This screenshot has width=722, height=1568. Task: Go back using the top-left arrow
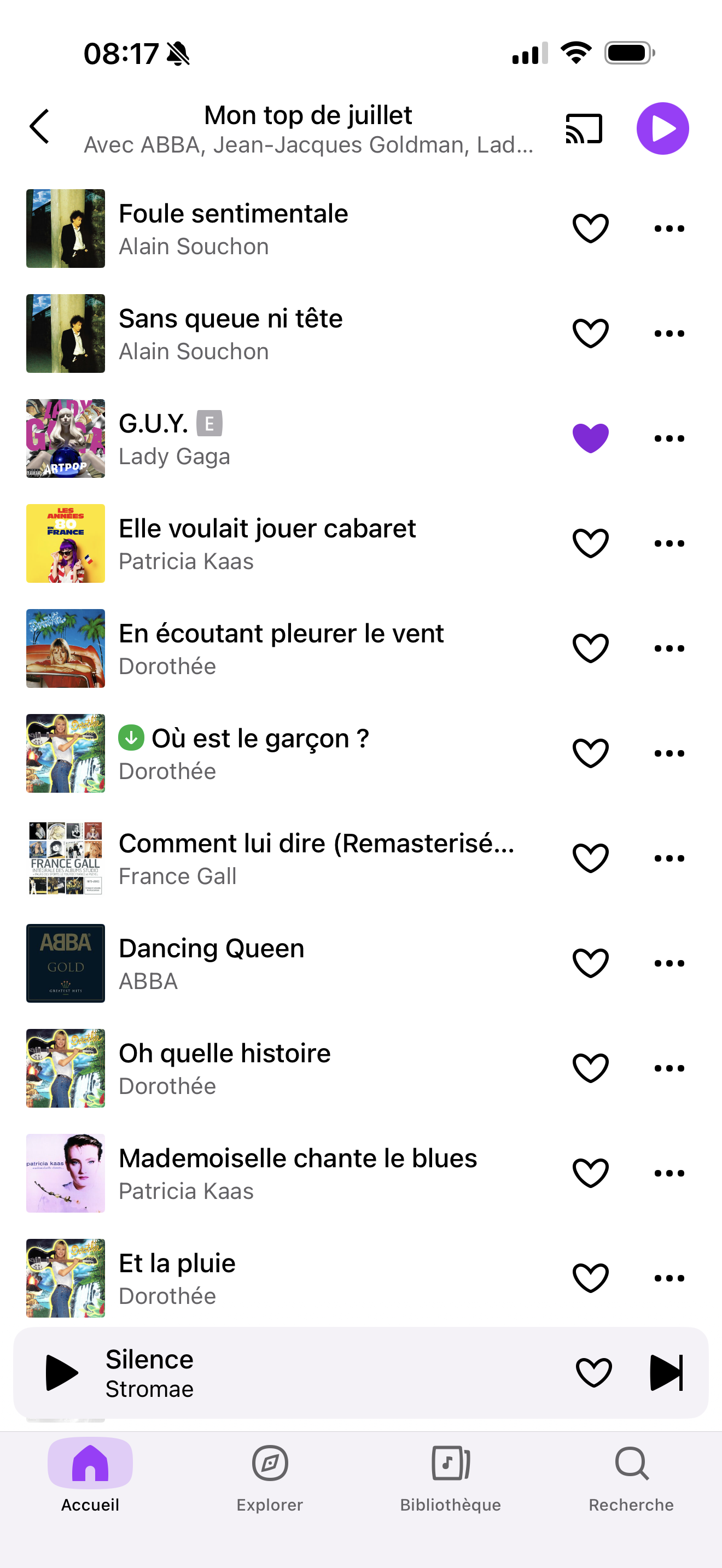point(39,127)
